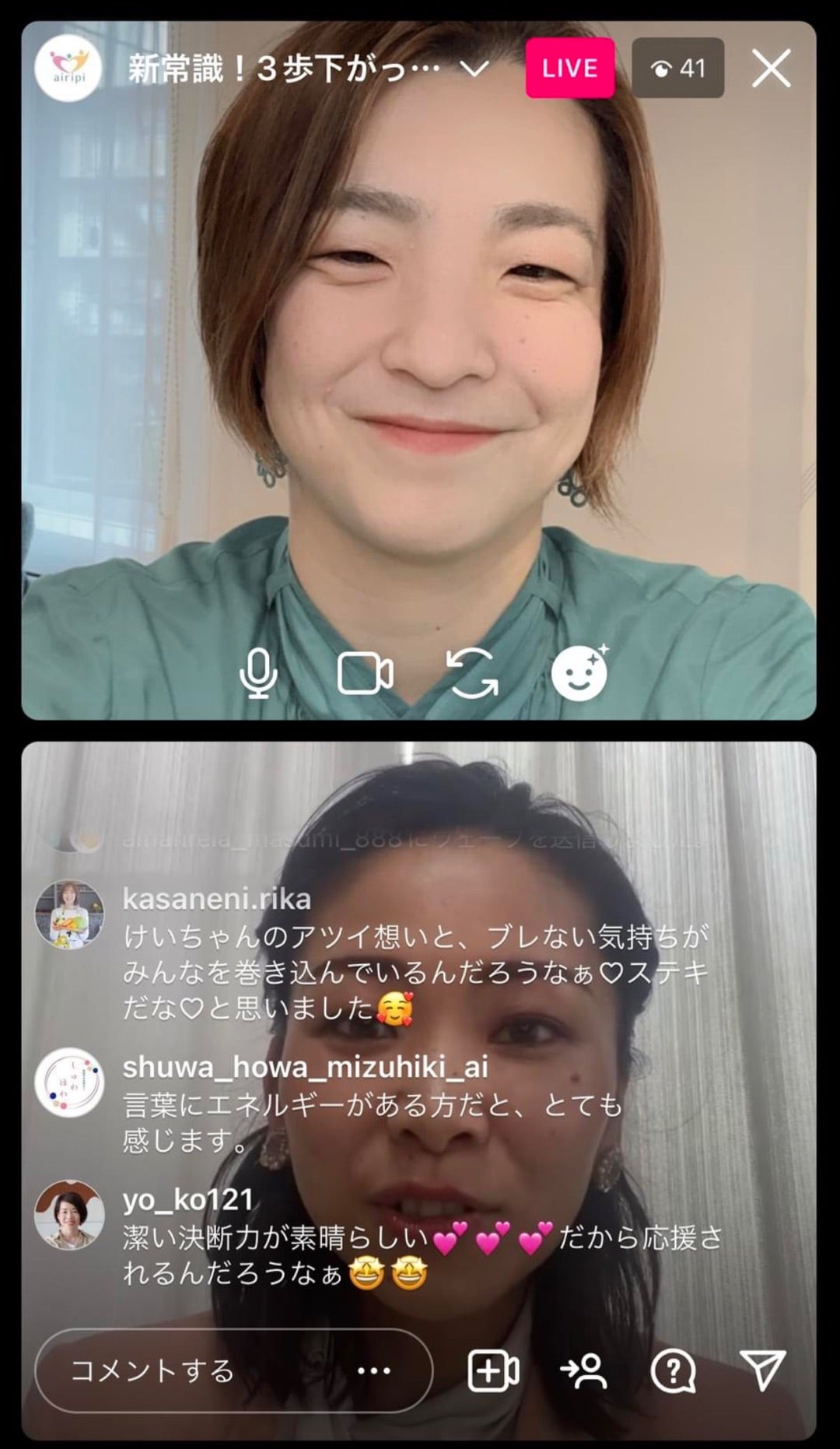Expand the live title dropdown chevron
The width and height of the screenshot is (840, 1449).
(474, 69)
